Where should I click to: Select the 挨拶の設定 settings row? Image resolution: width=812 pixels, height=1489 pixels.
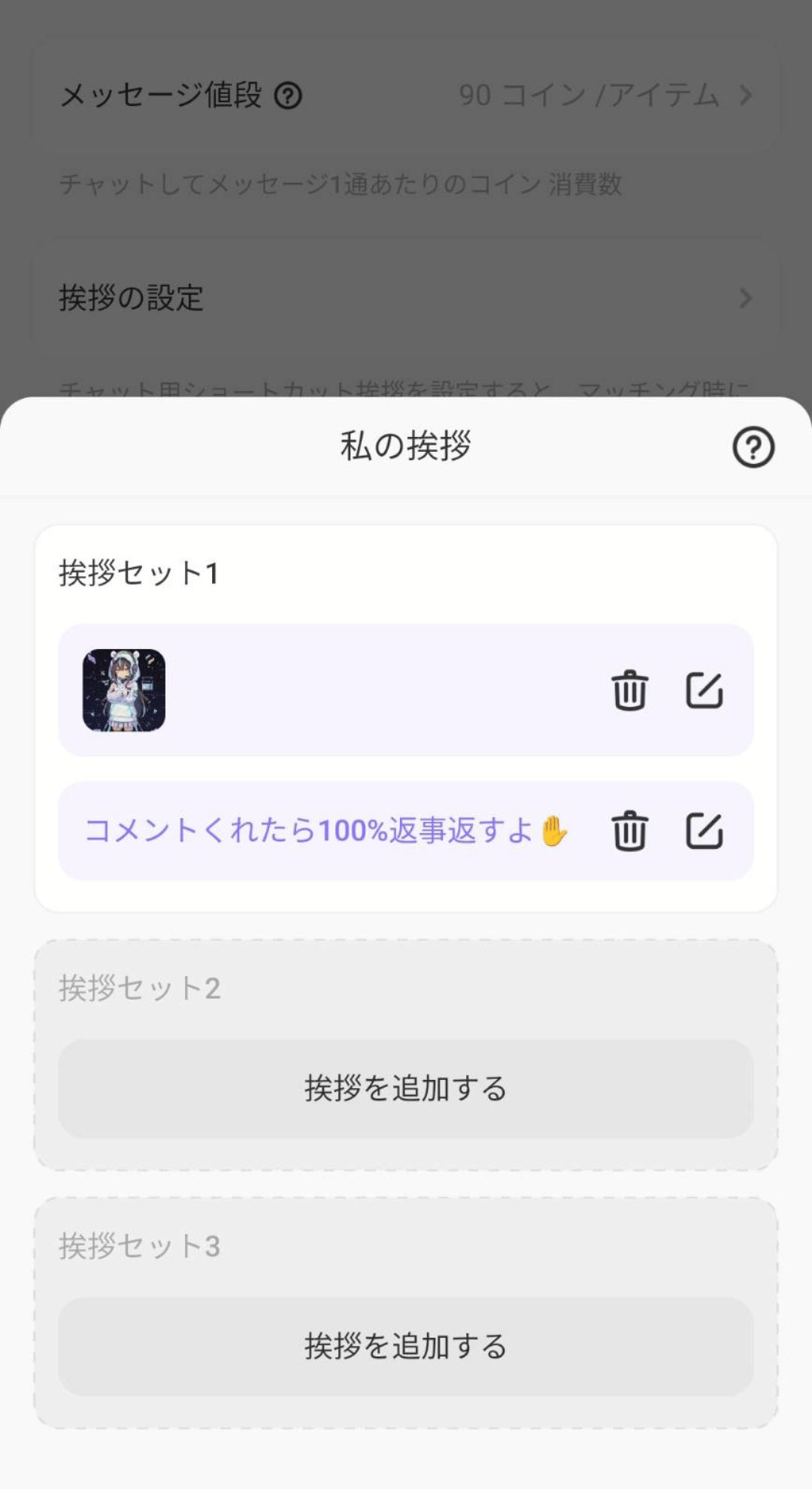406,299
